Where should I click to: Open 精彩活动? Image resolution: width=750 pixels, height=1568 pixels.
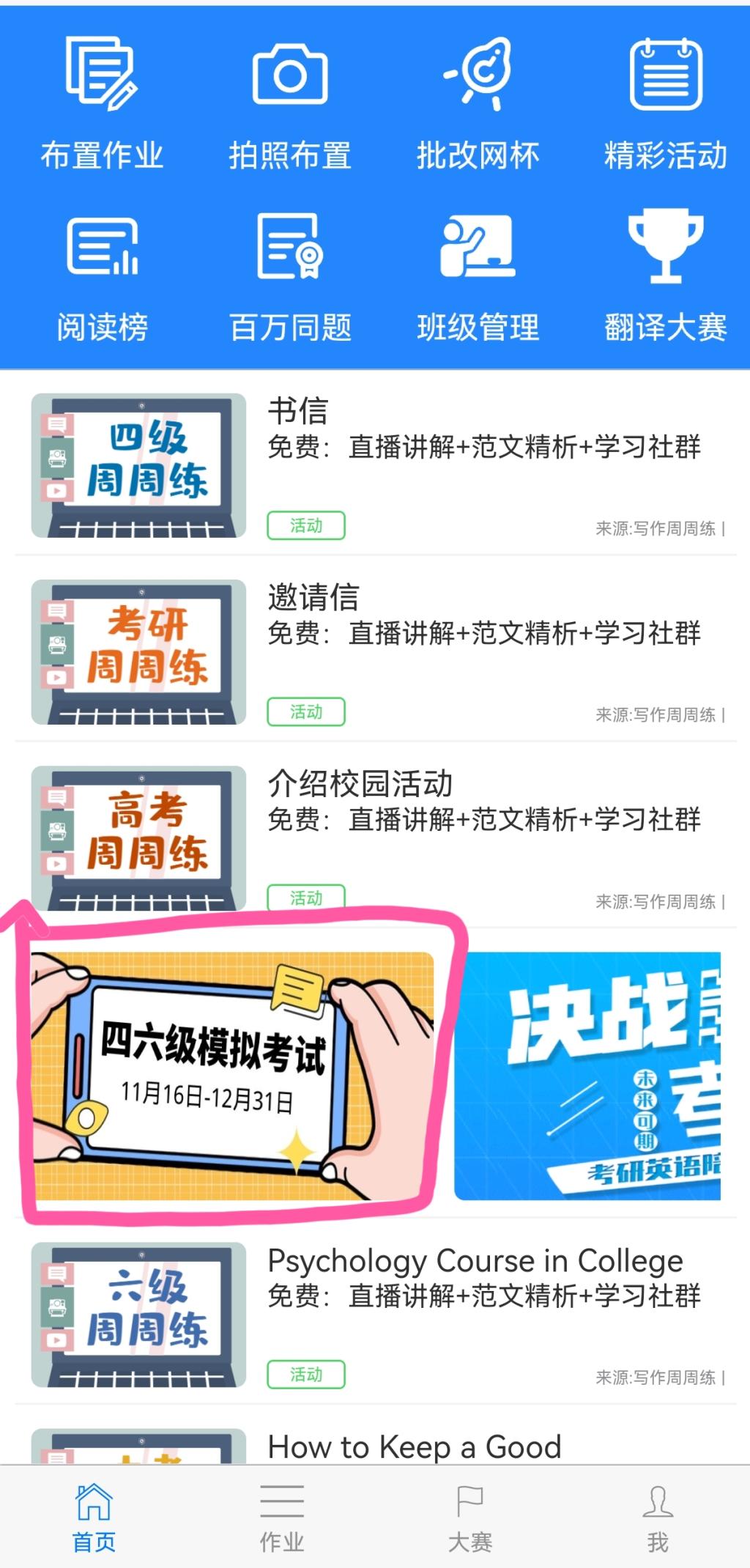click(665, 103)
